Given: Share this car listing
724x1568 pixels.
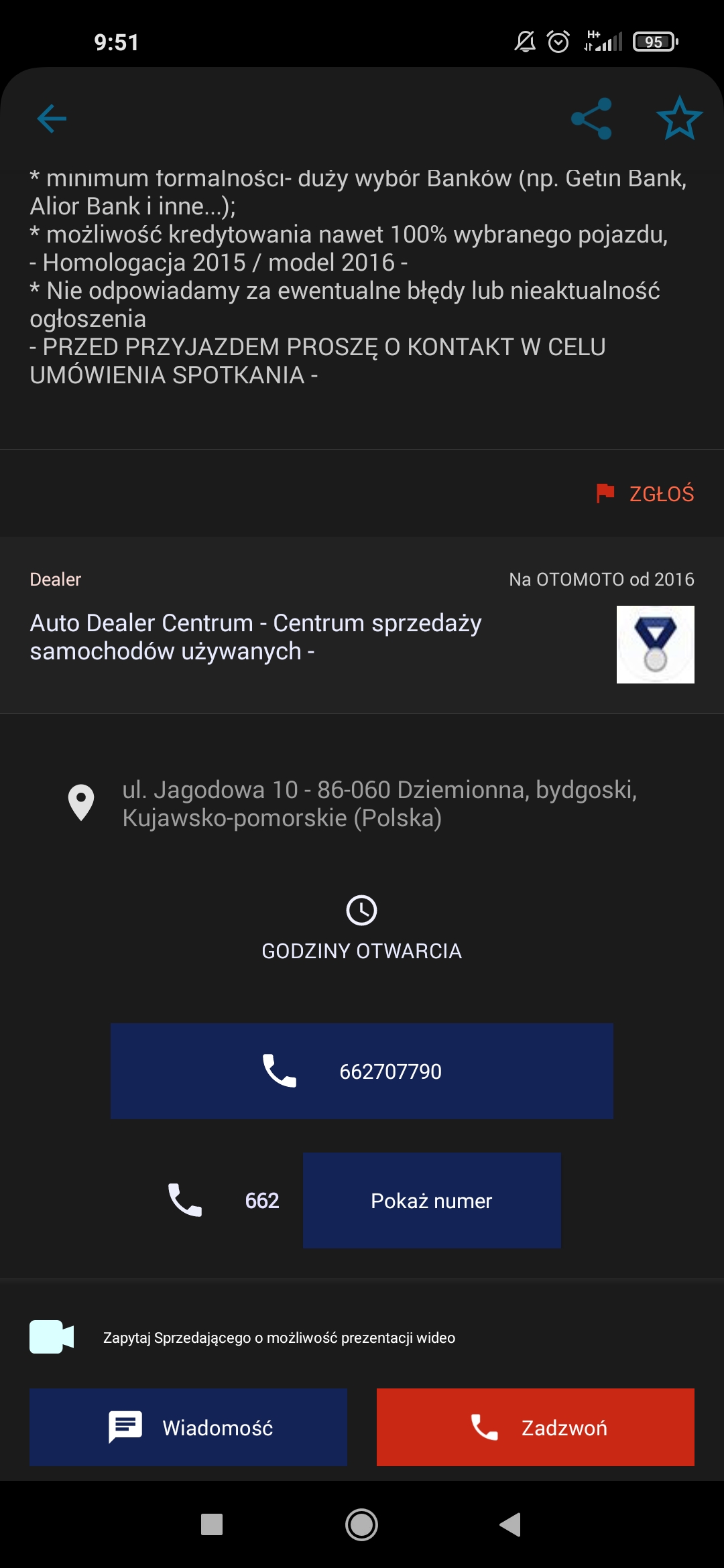Looking at the screenshot, I should click(591, 119).
